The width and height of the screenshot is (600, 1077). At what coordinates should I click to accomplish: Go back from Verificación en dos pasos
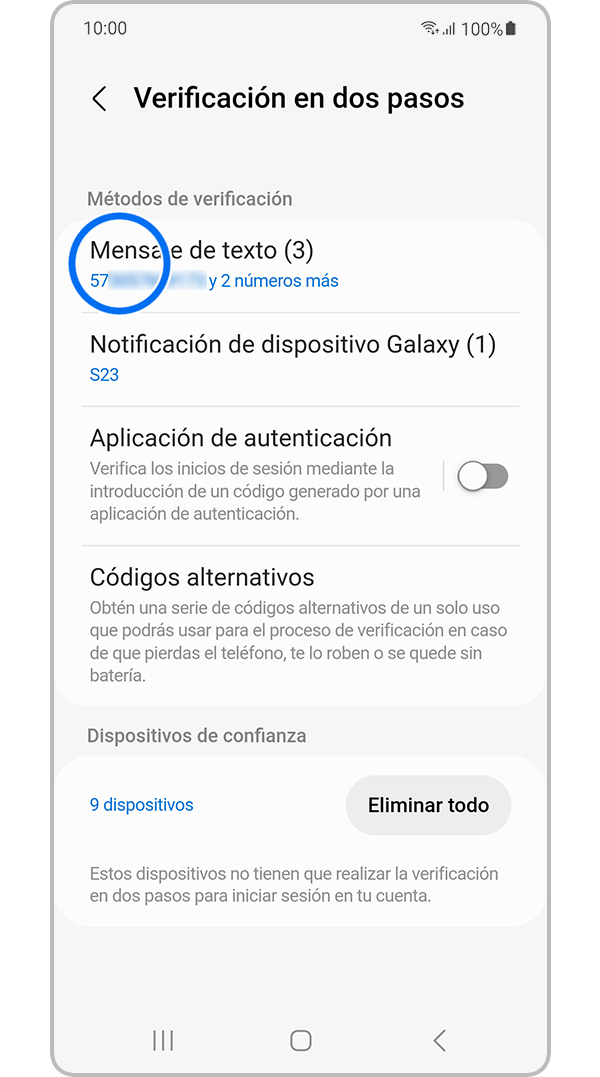point(99,99)
